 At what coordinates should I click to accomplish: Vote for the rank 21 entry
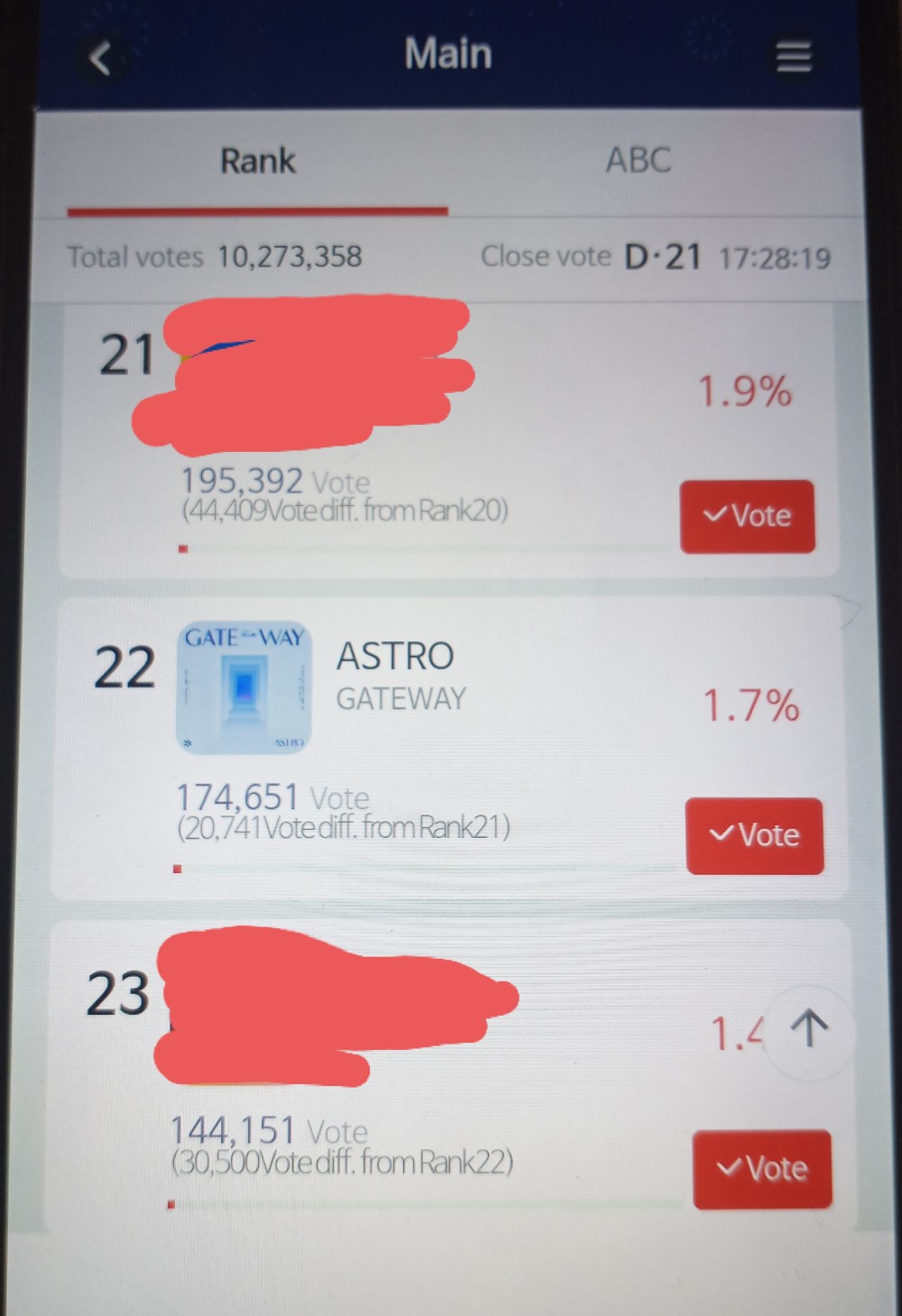(x=747, y=516)
